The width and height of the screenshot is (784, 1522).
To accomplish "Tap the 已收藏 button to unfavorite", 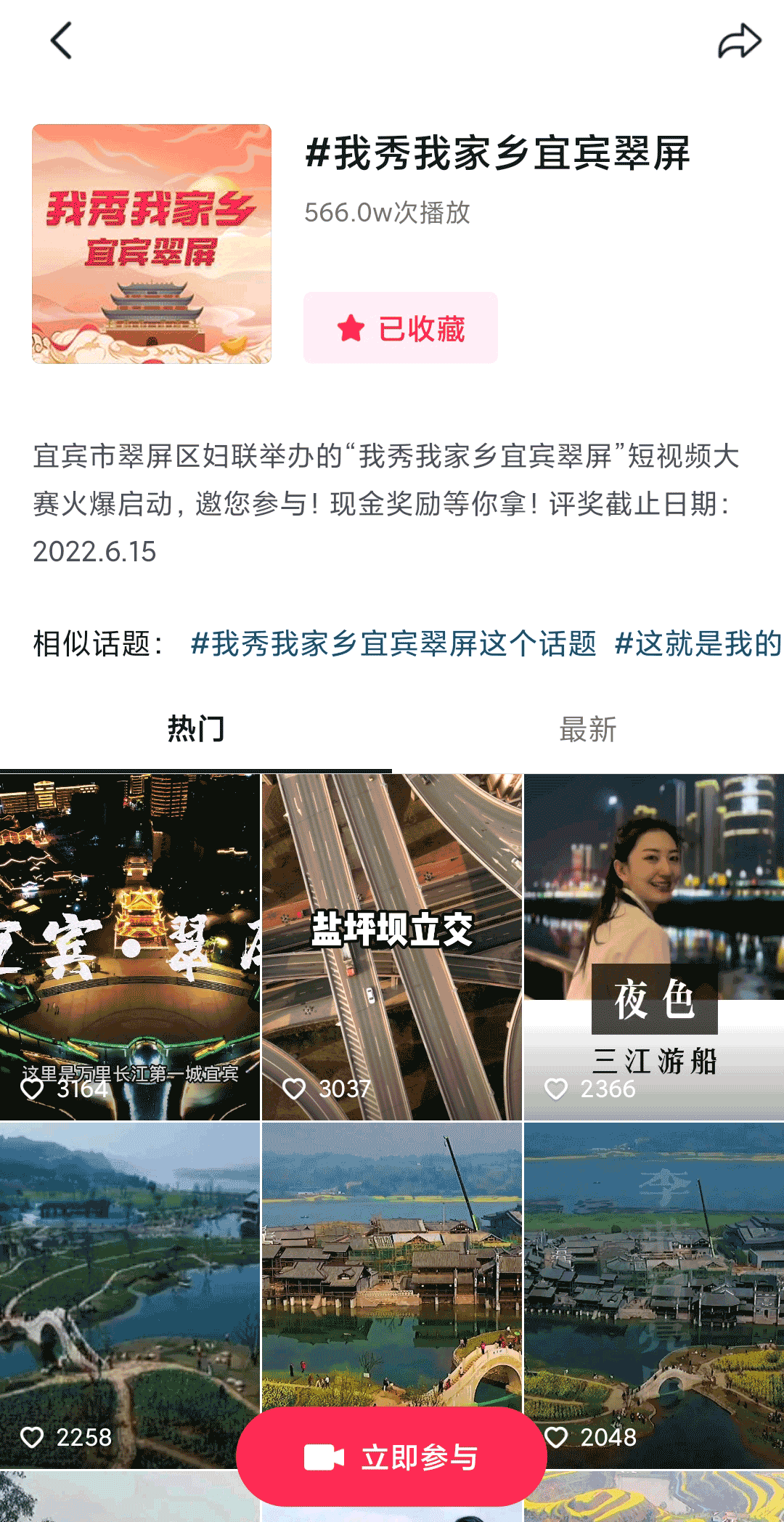I will 401,328.
